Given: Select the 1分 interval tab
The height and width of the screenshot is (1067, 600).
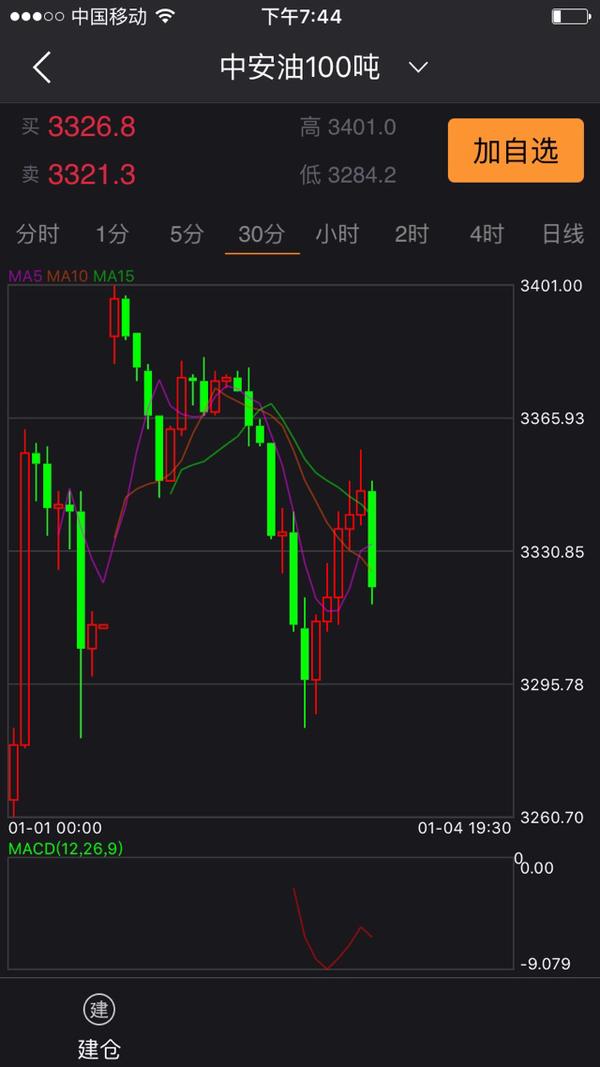Looking at the screenshot, I should [x=112, y=234].
